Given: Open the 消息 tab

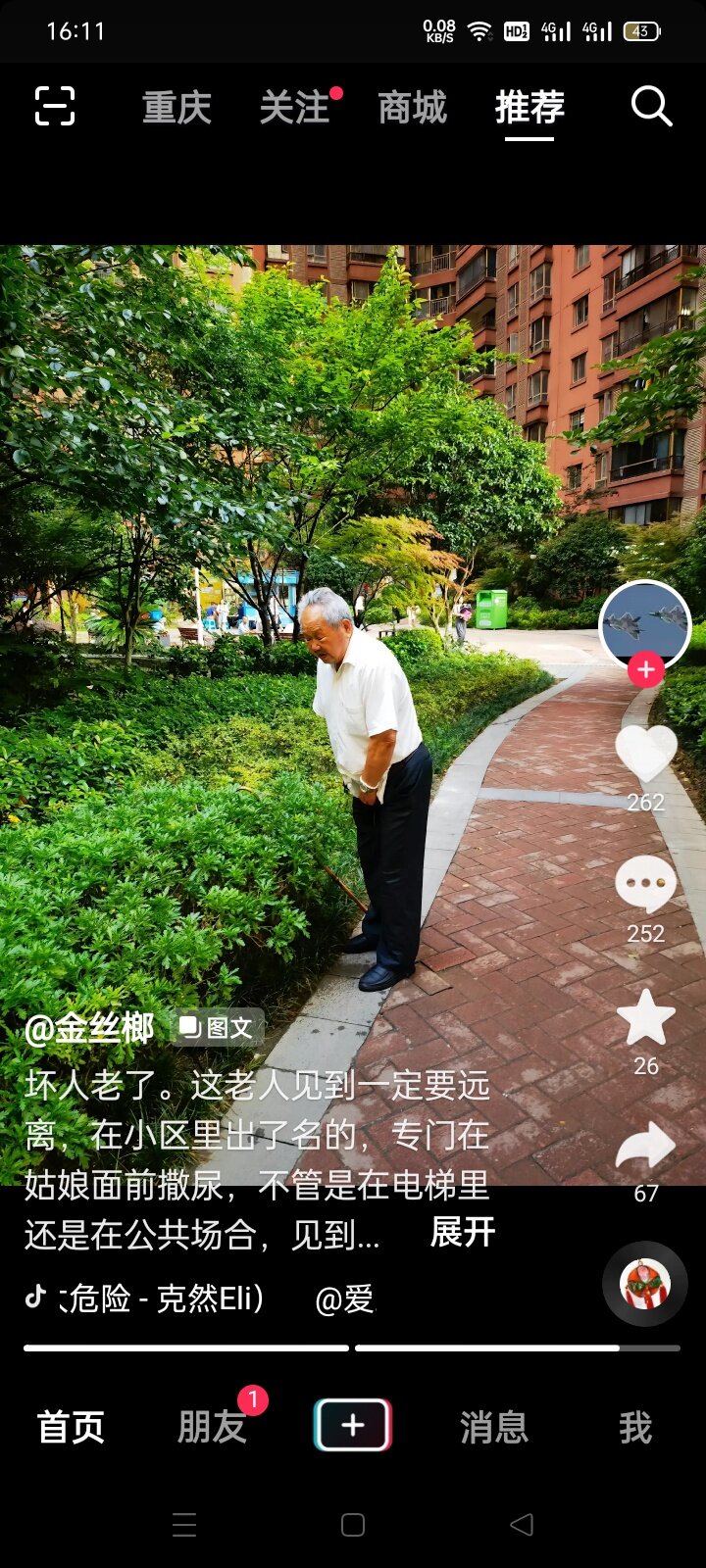Looking at the screenshot, I should coord(494,1427).
